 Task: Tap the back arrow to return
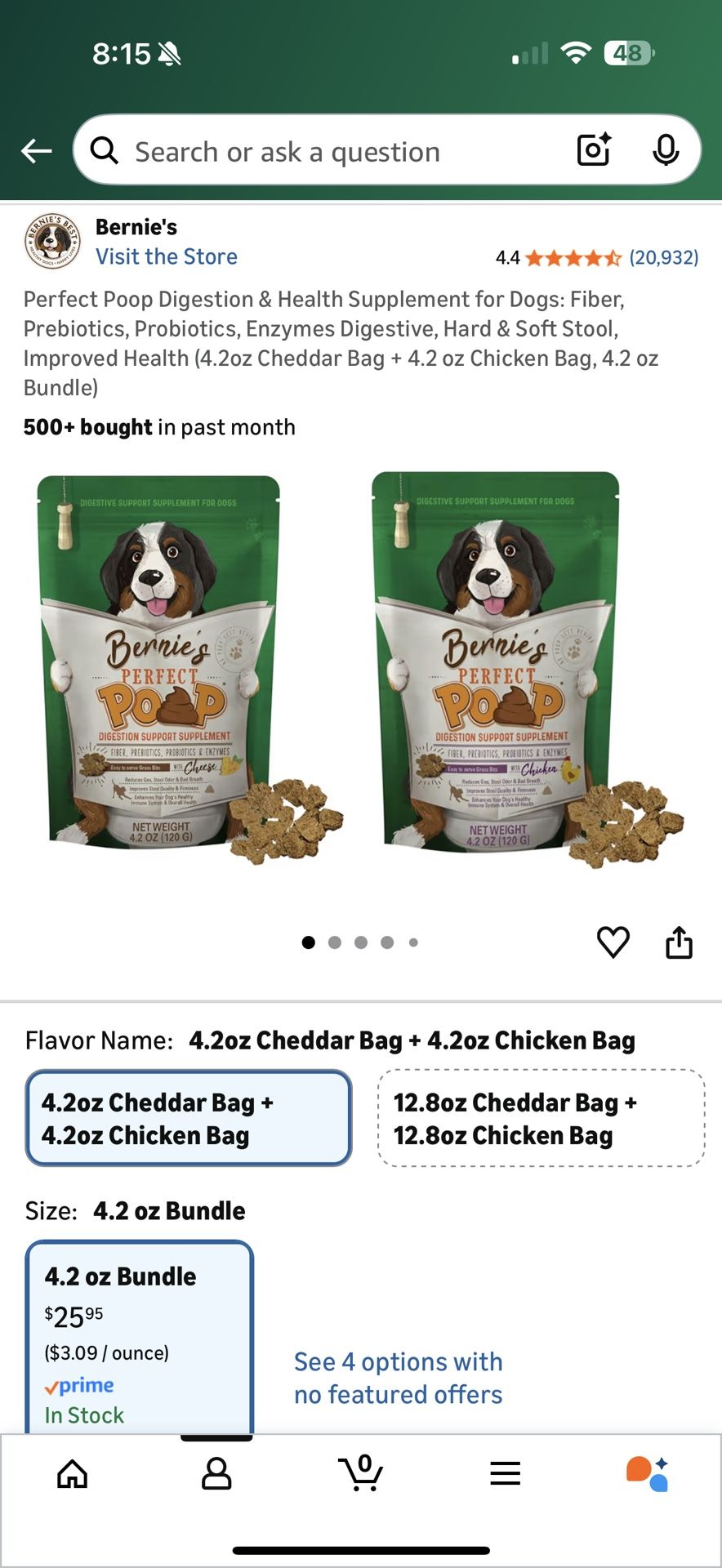click(36, 149)
